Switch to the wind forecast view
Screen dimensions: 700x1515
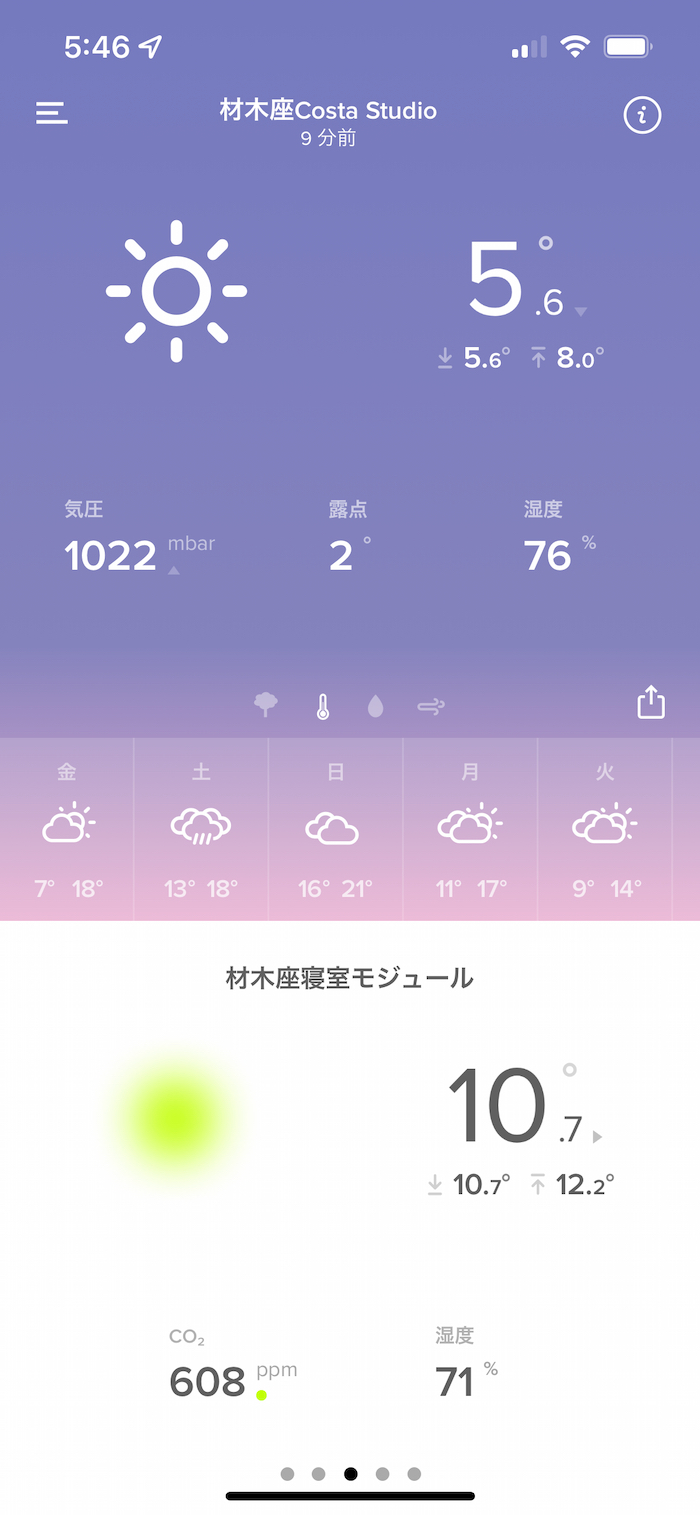[431, 707]
